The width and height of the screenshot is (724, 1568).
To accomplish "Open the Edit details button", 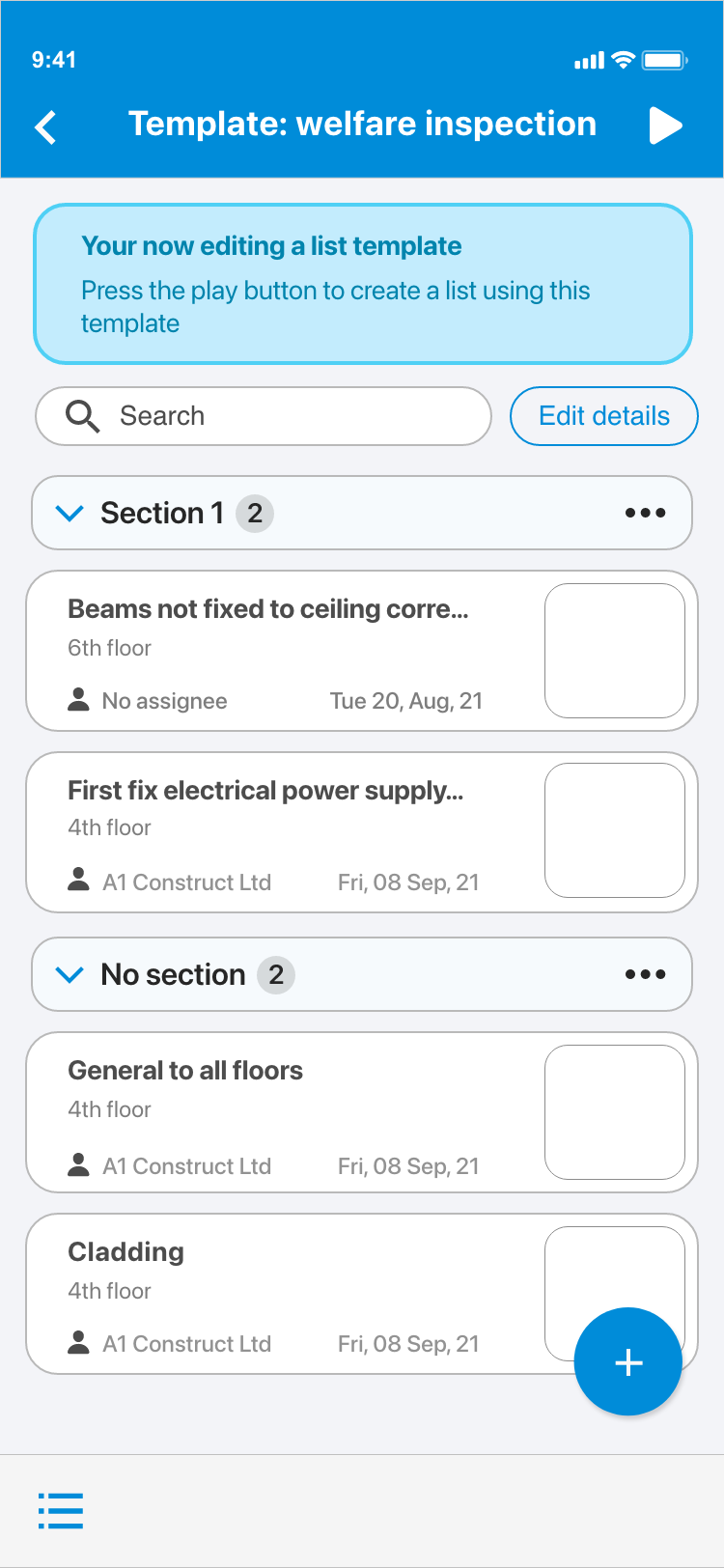I will coord(603,416).
